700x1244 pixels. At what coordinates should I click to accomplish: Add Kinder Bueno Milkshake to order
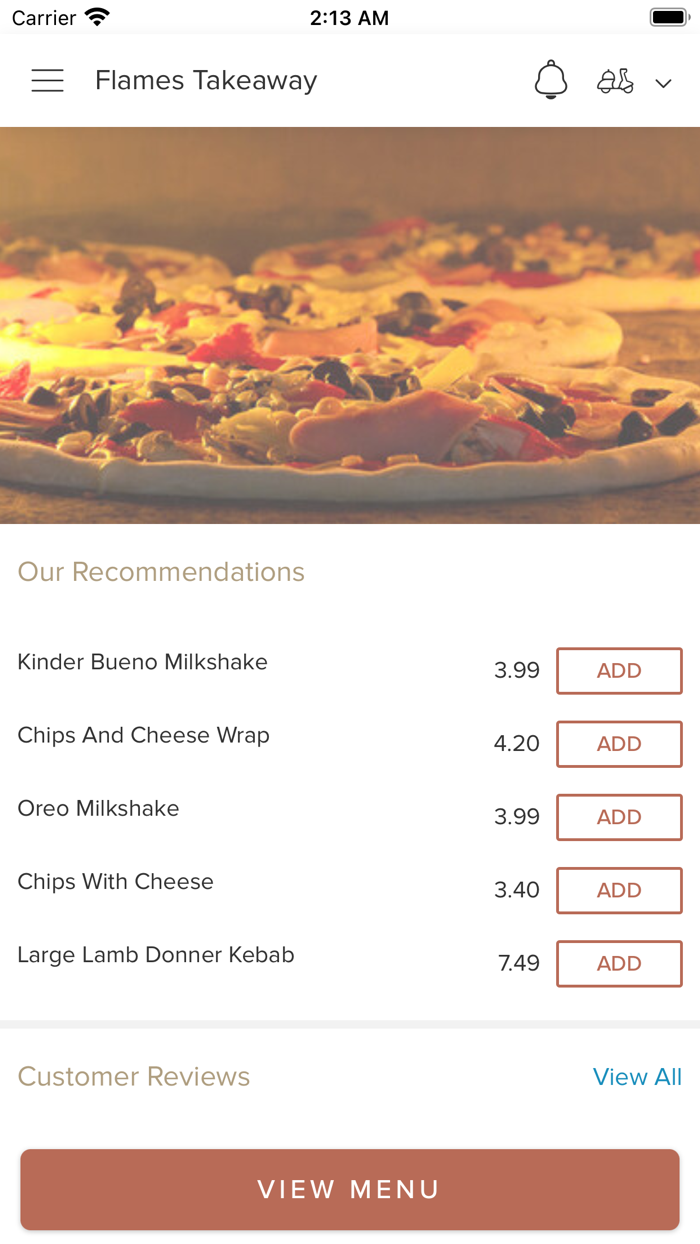[x=619, y=671]
